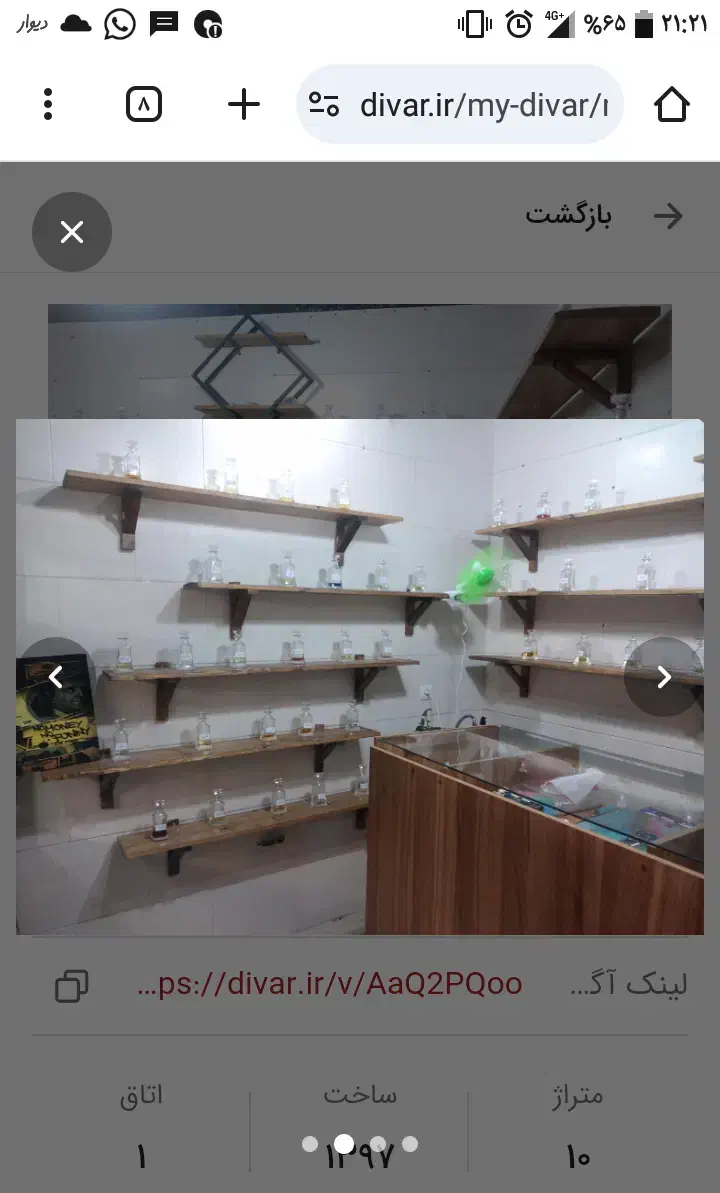Screen dimensions: 720x1193
Task: Jump to the first photo indicator dot
Action: tap(310, 1144)
